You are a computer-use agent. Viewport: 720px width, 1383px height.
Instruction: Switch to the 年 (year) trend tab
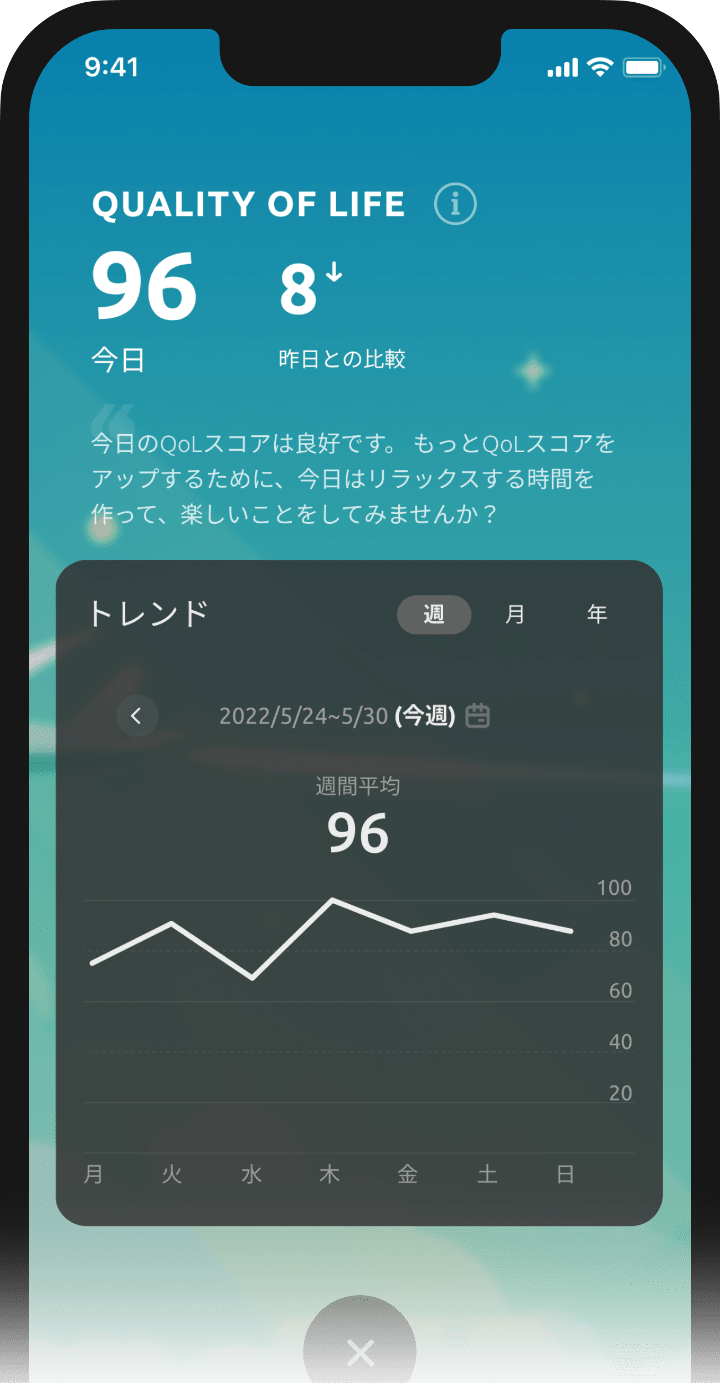pyautogui.click(x=597, y=614)
